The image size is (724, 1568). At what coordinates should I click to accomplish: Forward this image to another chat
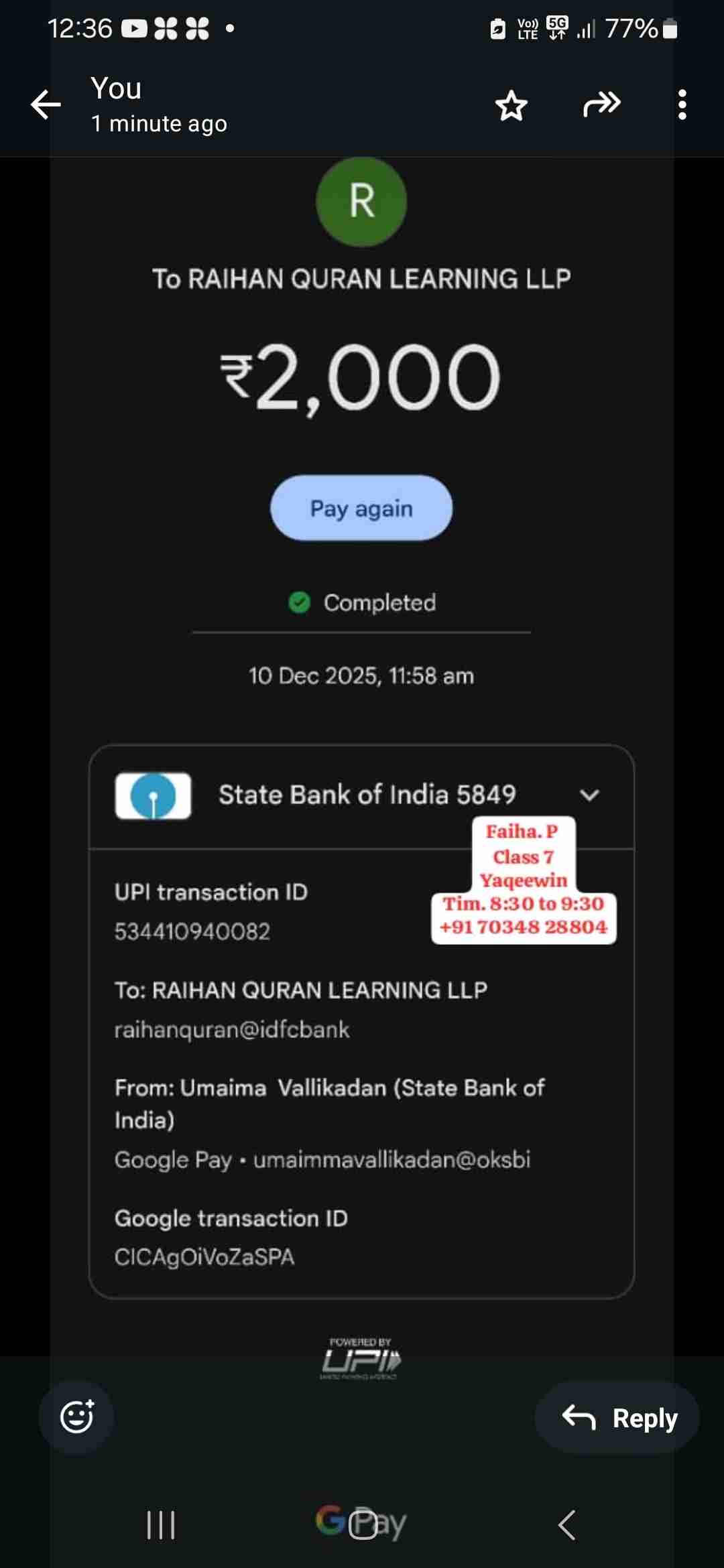[601, 105]
